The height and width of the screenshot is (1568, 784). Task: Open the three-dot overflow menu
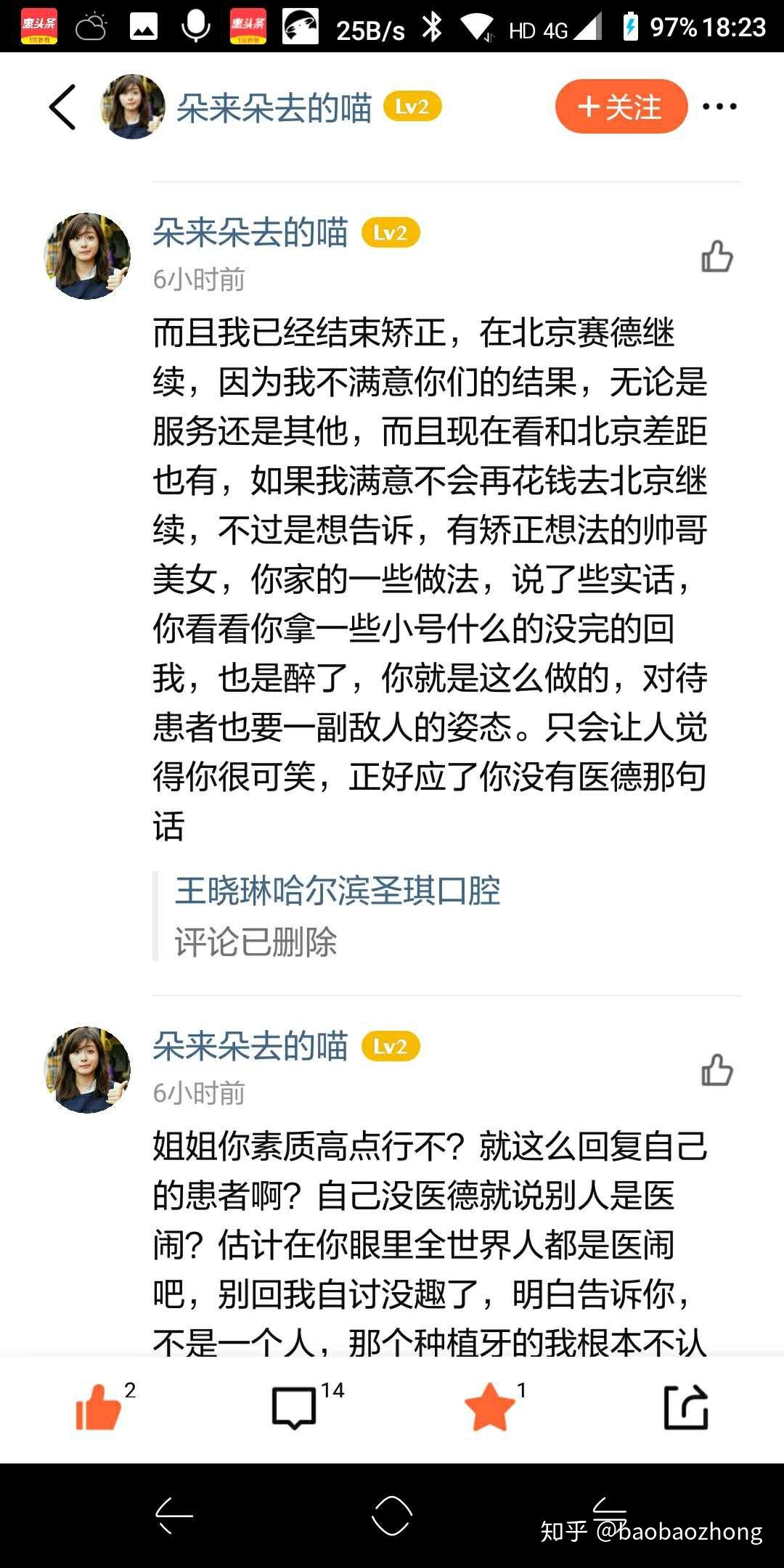tap(719, 107)
